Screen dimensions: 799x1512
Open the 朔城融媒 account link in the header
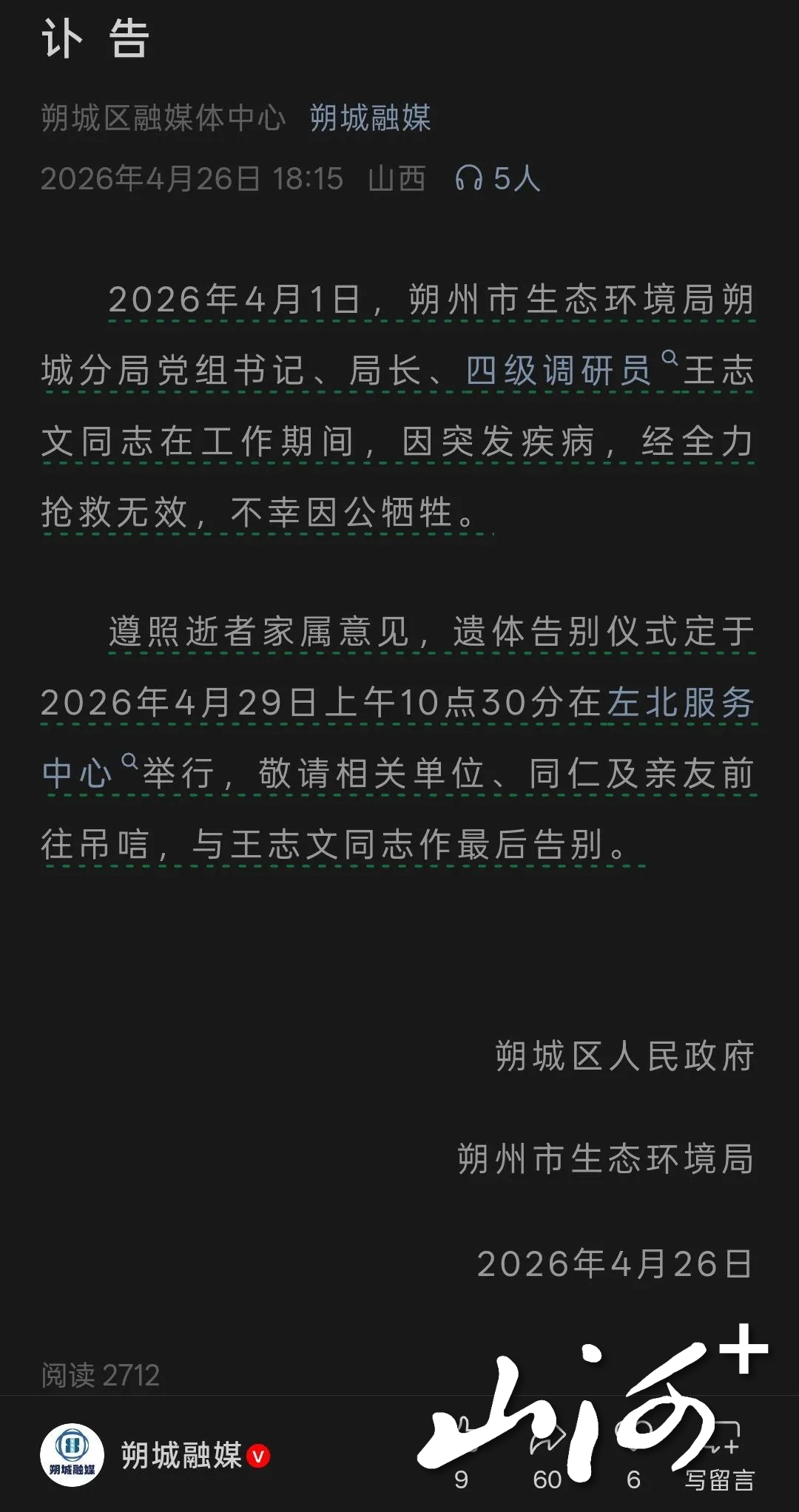tap(369, 118)
